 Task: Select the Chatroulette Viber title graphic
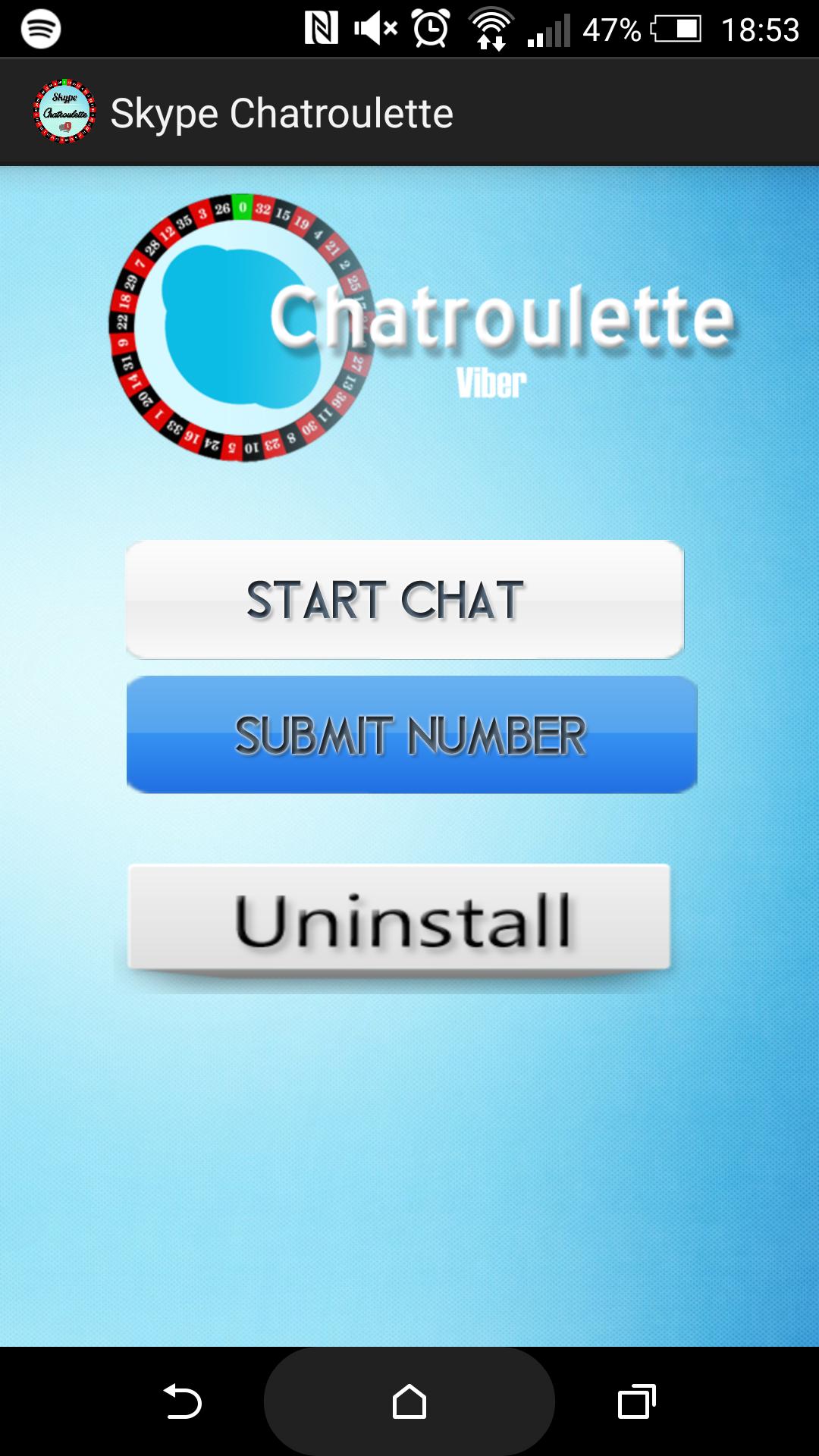tap(504, 326)
